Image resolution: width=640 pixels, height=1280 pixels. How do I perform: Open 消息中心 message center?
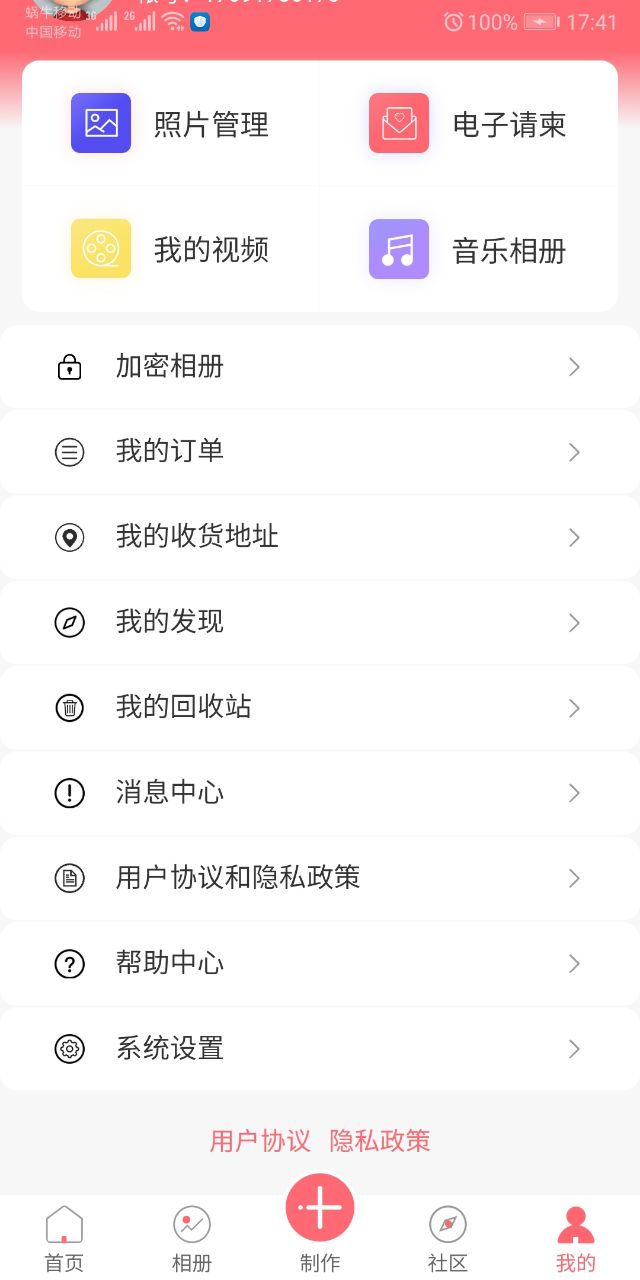coord(320,793)
